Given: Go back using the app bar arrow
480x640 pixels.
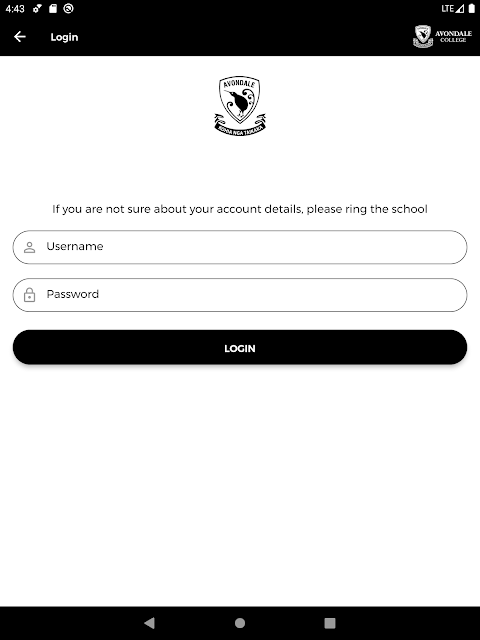Looking at the screenshot, I should (x=20, y=37).
